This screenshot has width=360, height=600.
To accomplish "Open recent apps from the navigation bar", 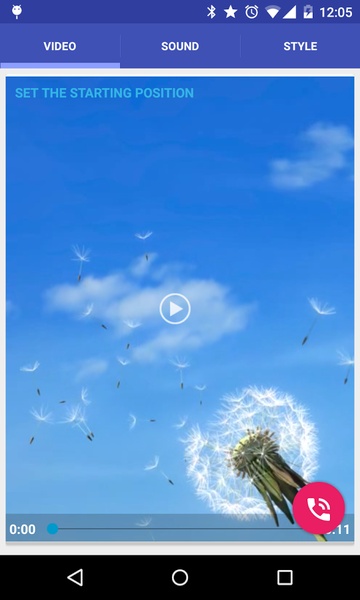I will [x=285, y=577].
